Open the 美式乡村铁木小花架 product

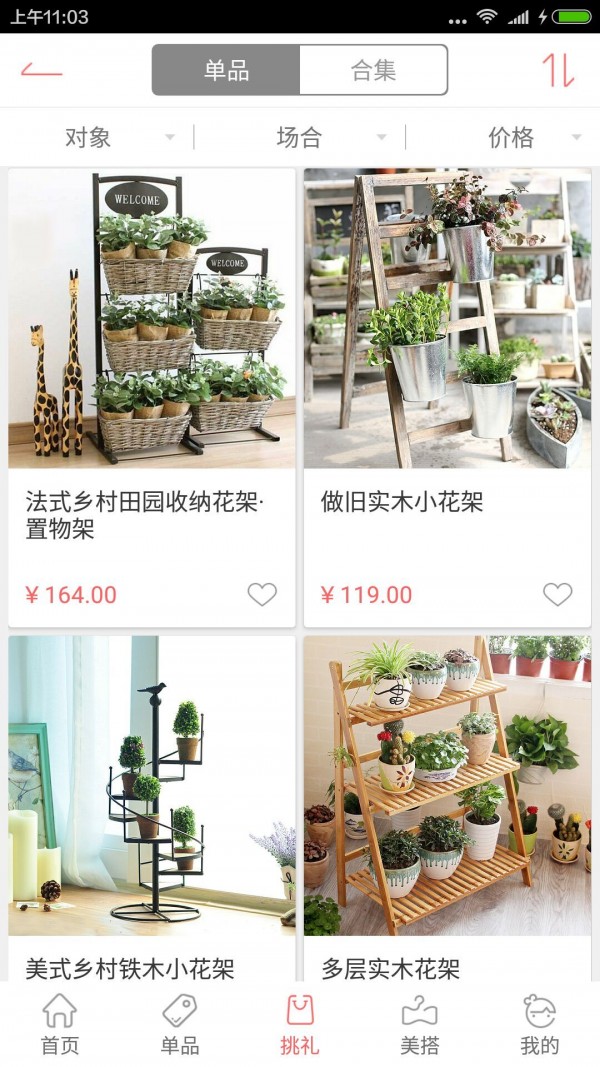152,800
